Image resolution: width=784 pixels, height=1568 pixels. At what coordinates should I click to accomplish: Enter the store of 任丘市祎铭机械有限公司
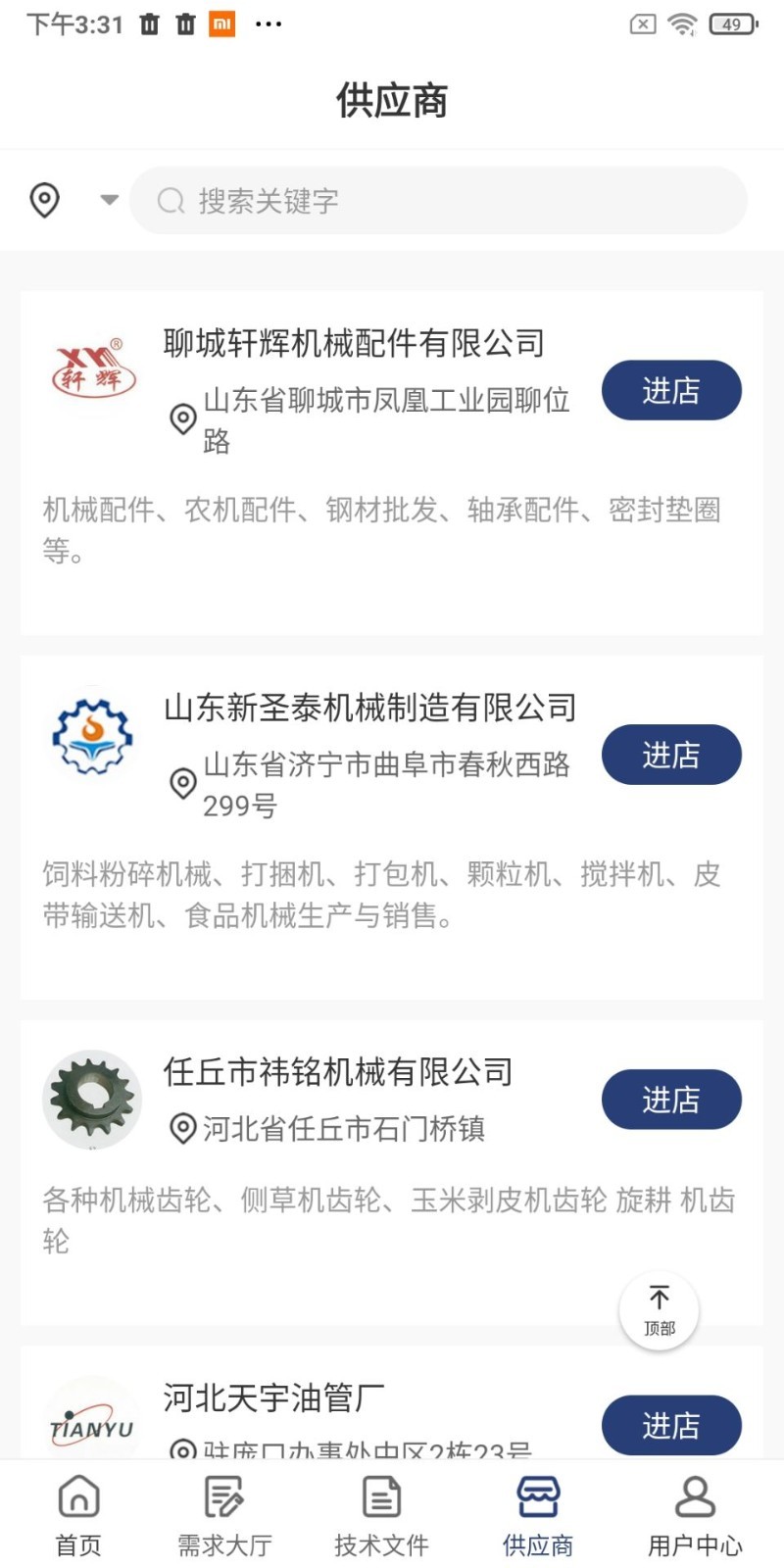pos(671,1100)
